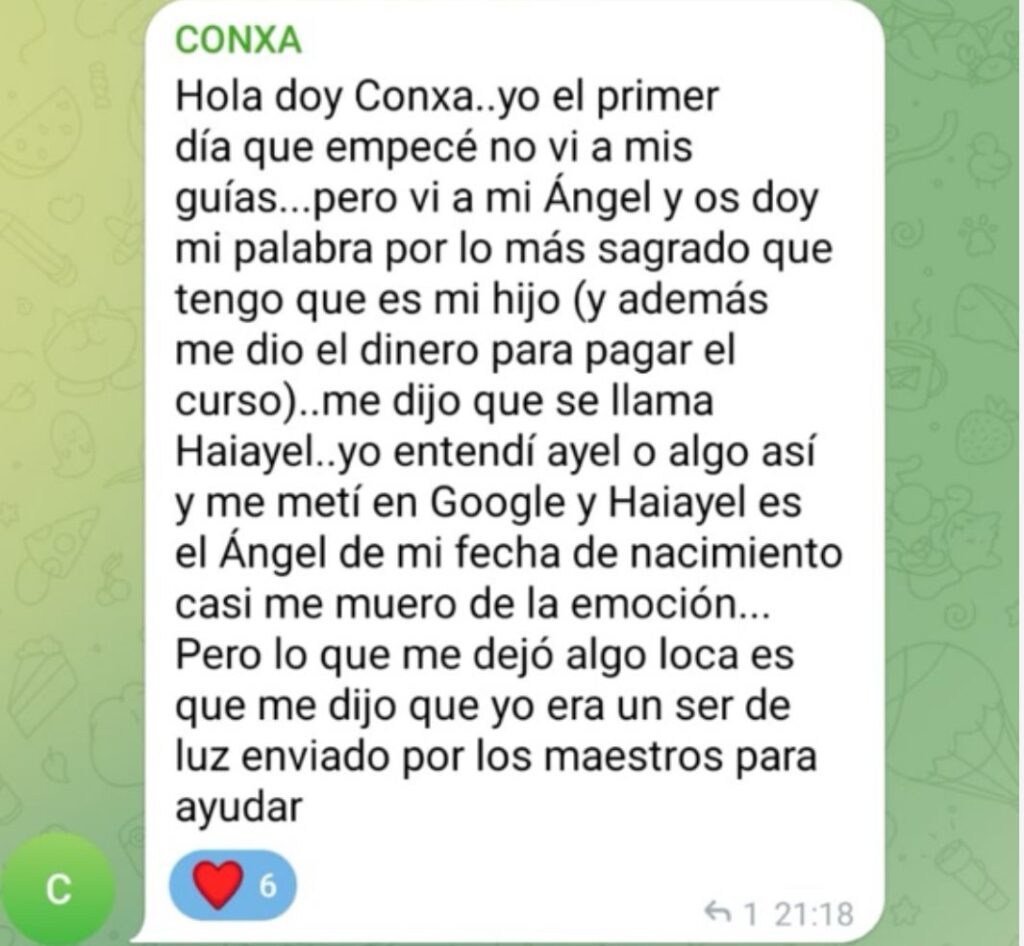
Task: Tap the heart reaction with 6 likes
Action: point(232,884)
